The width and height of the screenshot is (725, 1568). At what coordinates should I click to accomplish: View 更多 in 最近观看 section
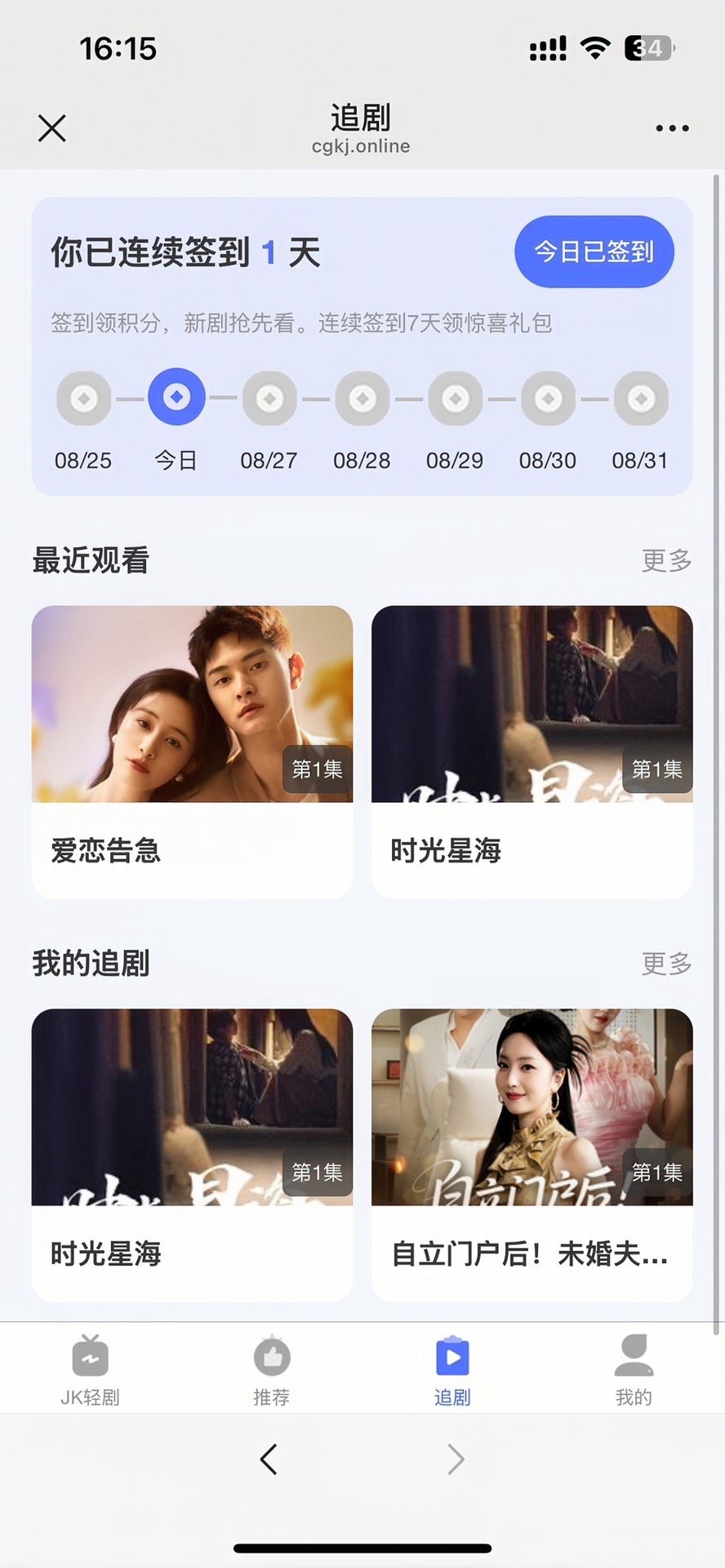click(666, 560)
